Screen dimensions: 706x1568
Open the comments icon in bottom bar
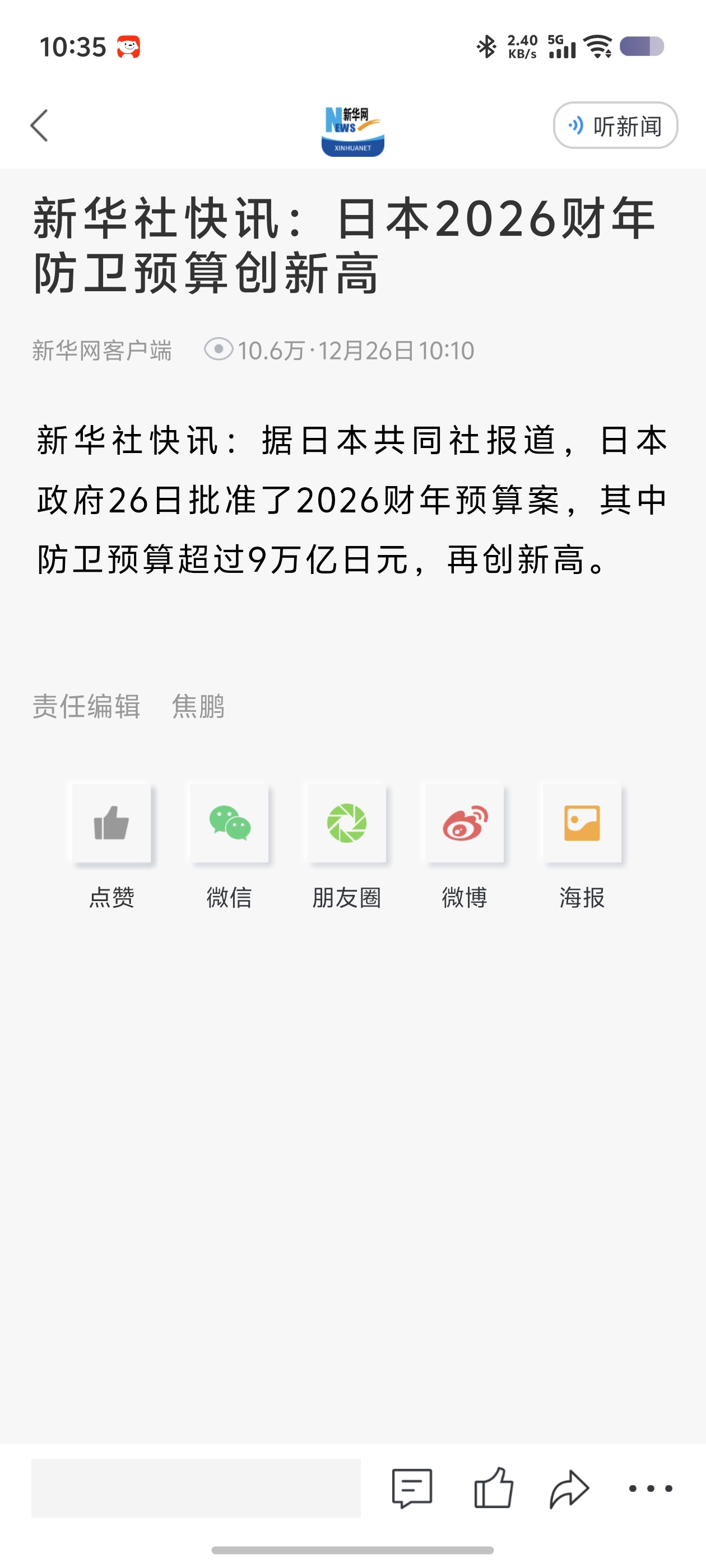pos(412,1488)
